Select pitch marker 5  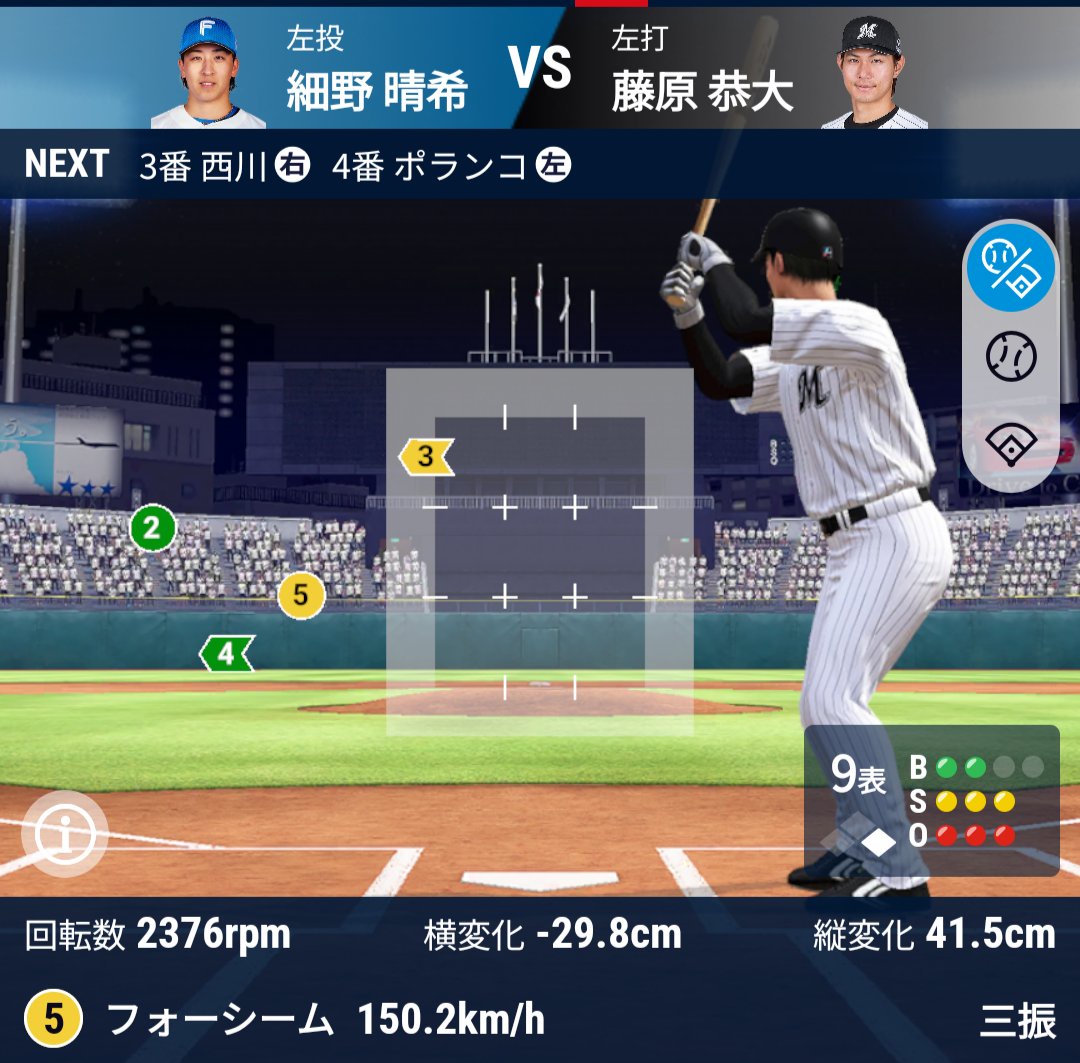pos(301,597)
